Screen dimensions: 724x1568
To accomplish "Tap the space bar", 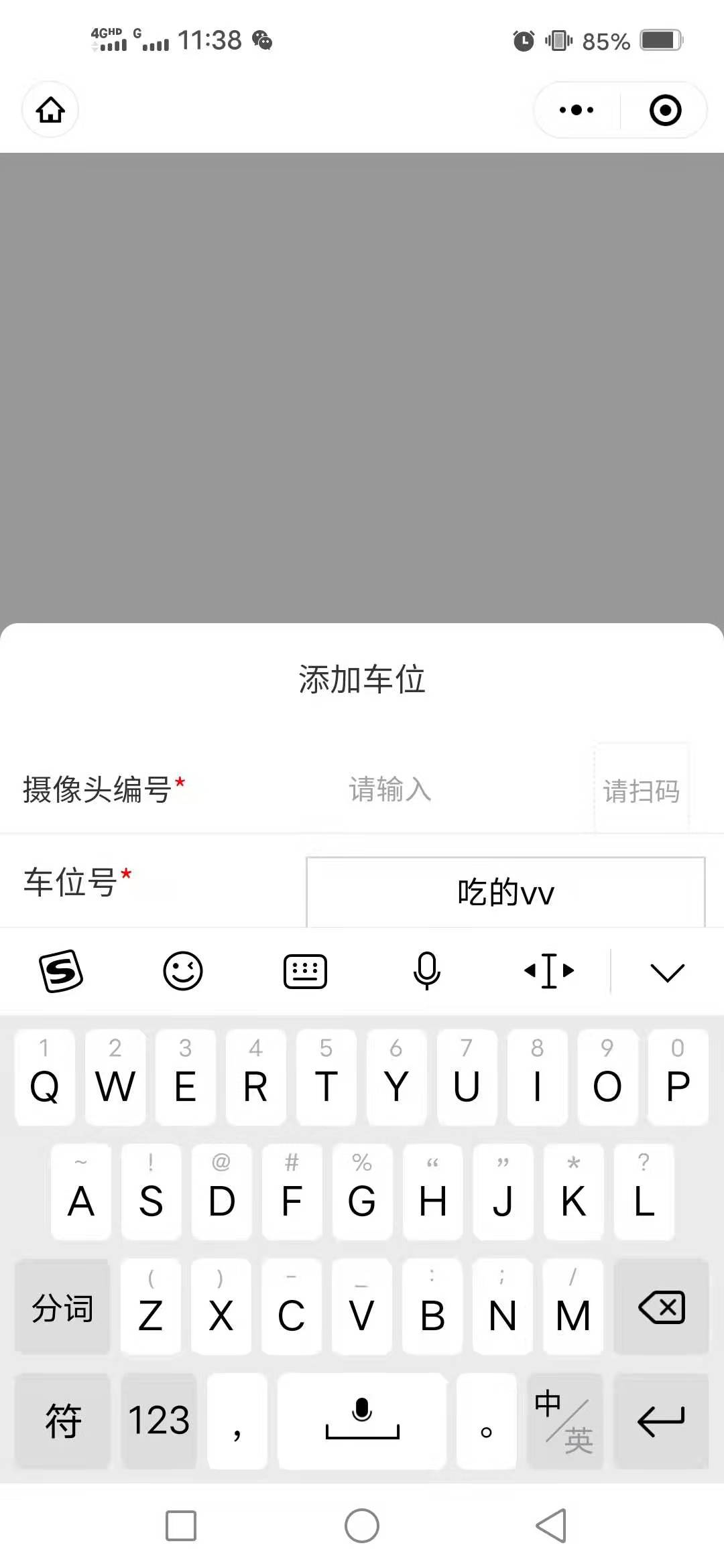I will (x=362, y=1421).
